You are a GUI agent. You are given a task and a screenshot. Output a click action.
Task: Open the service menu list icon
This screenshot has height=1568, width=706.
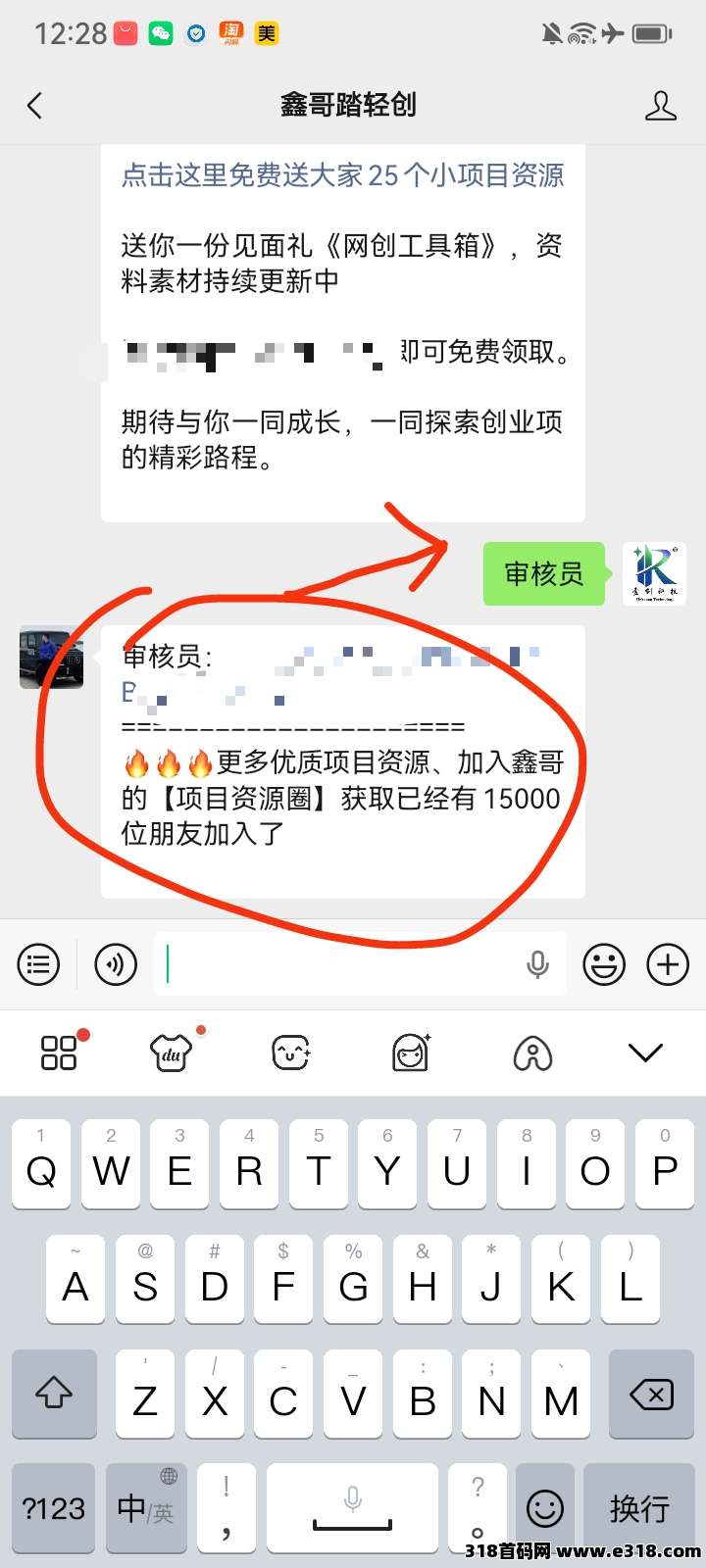(39, 965)
